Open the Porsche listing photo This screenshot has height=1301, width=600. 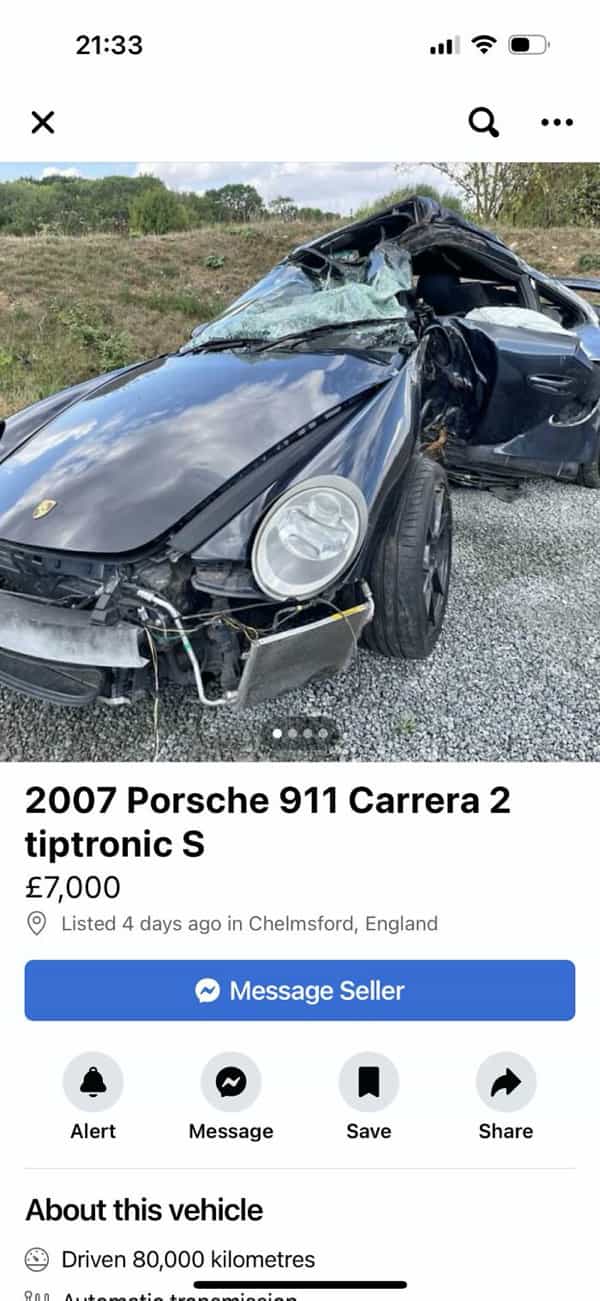[x=300, y=460]
